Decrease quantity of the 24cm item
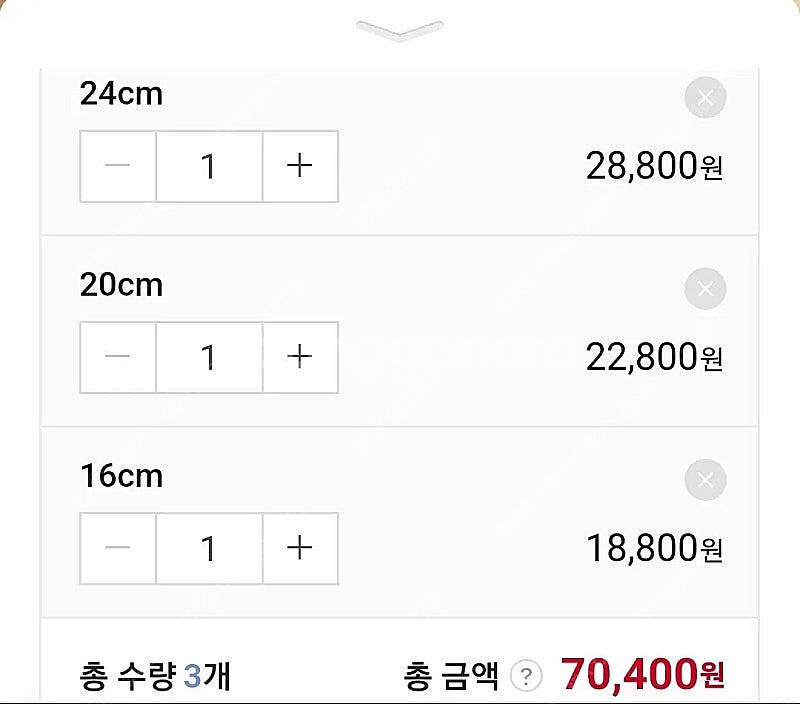This screenshot has width=800, height=704. click(118, 166)
